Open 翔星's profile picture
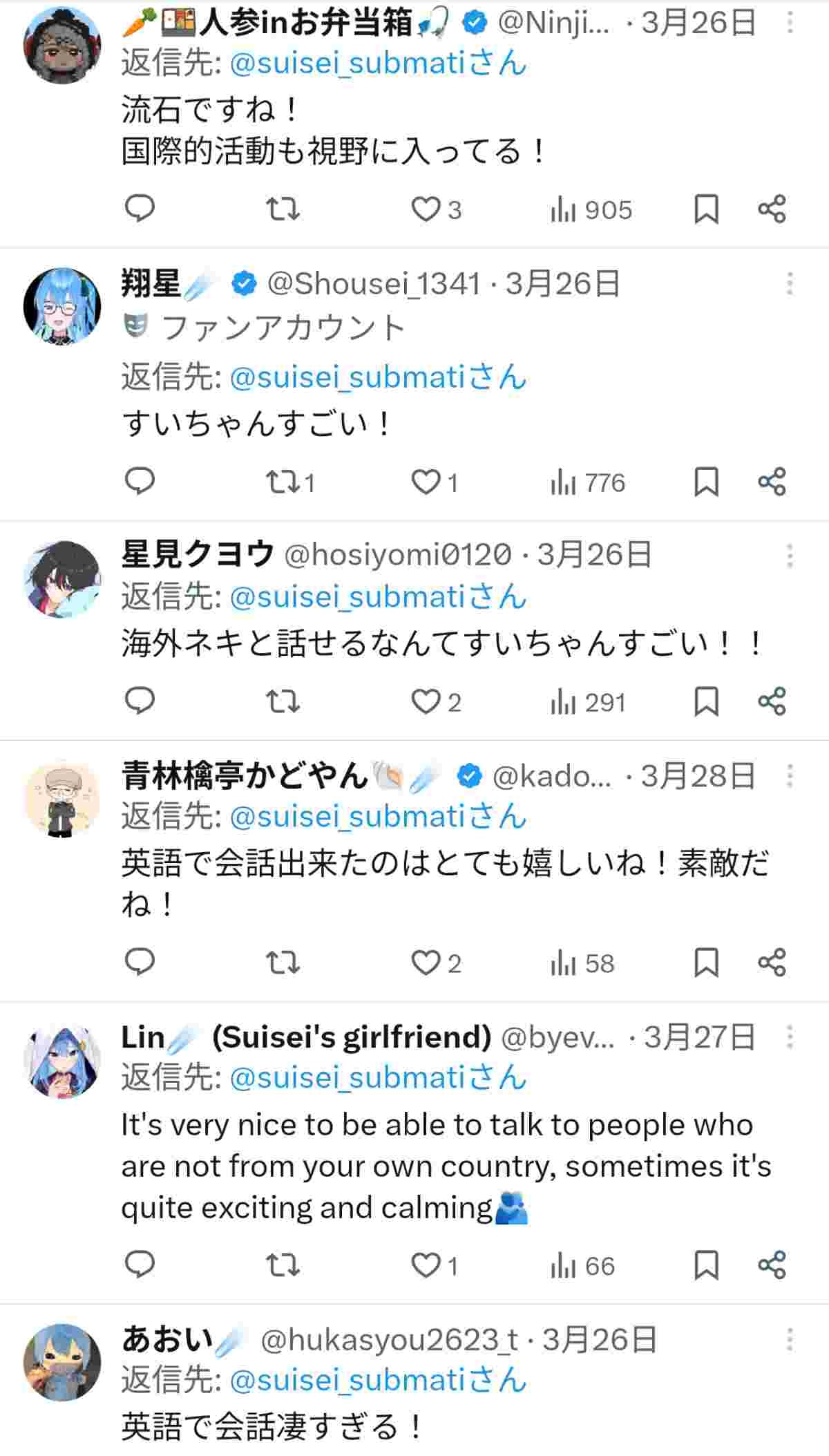 (62, 306)
